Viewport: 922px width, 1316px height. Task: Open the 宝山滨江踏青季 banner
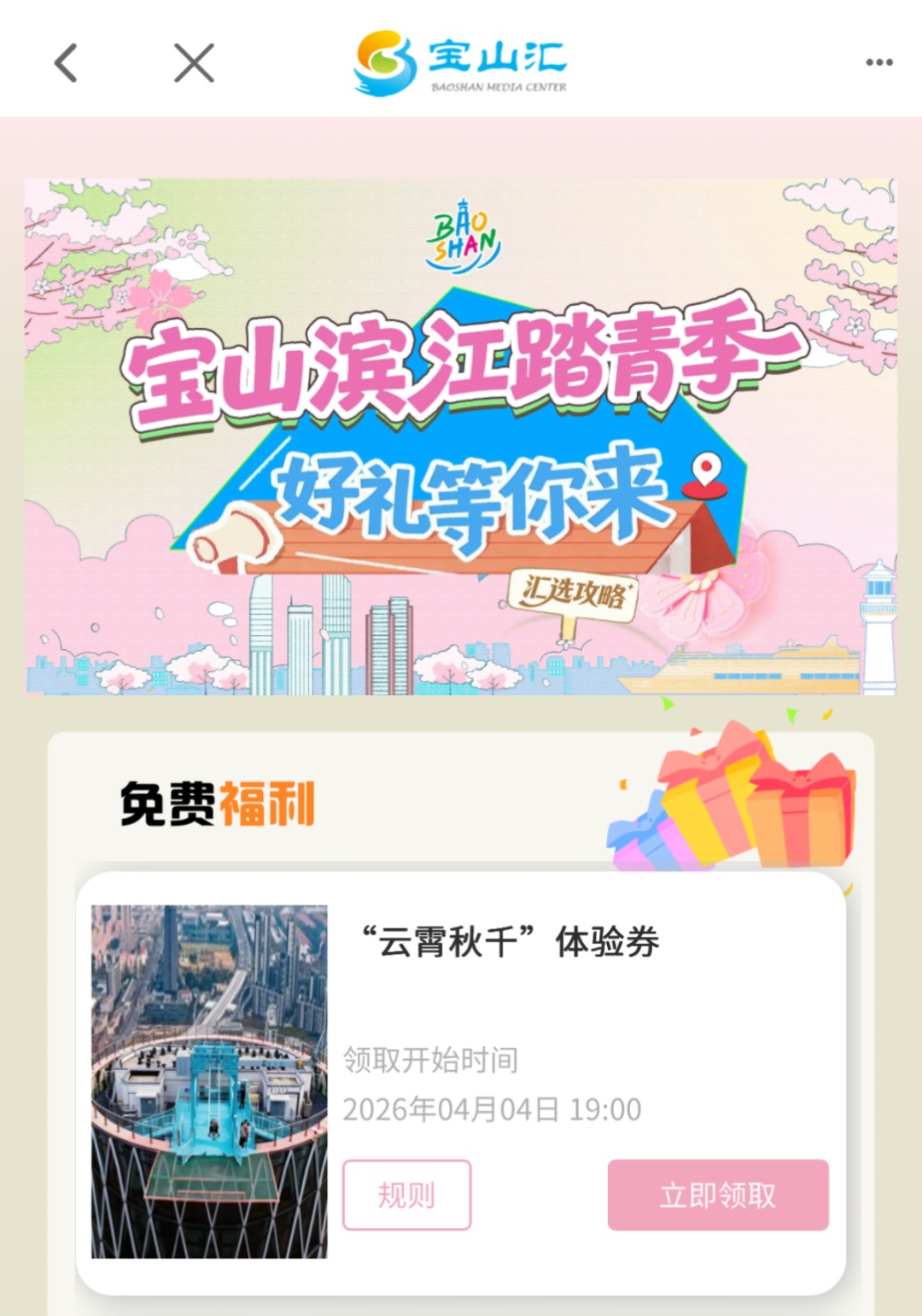tap(461, 436)
